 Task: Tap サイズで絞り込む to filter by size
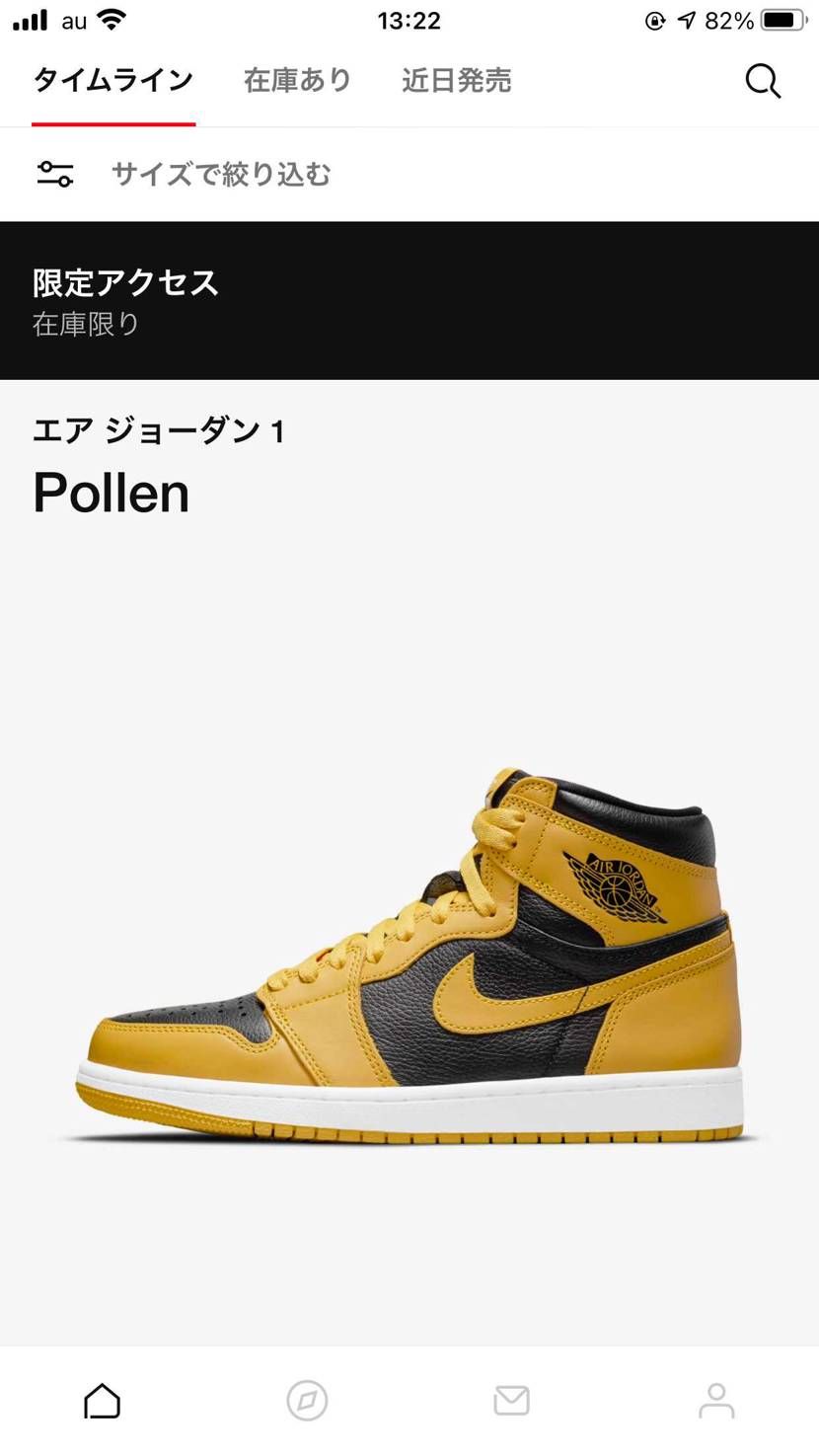coord(221,173)
